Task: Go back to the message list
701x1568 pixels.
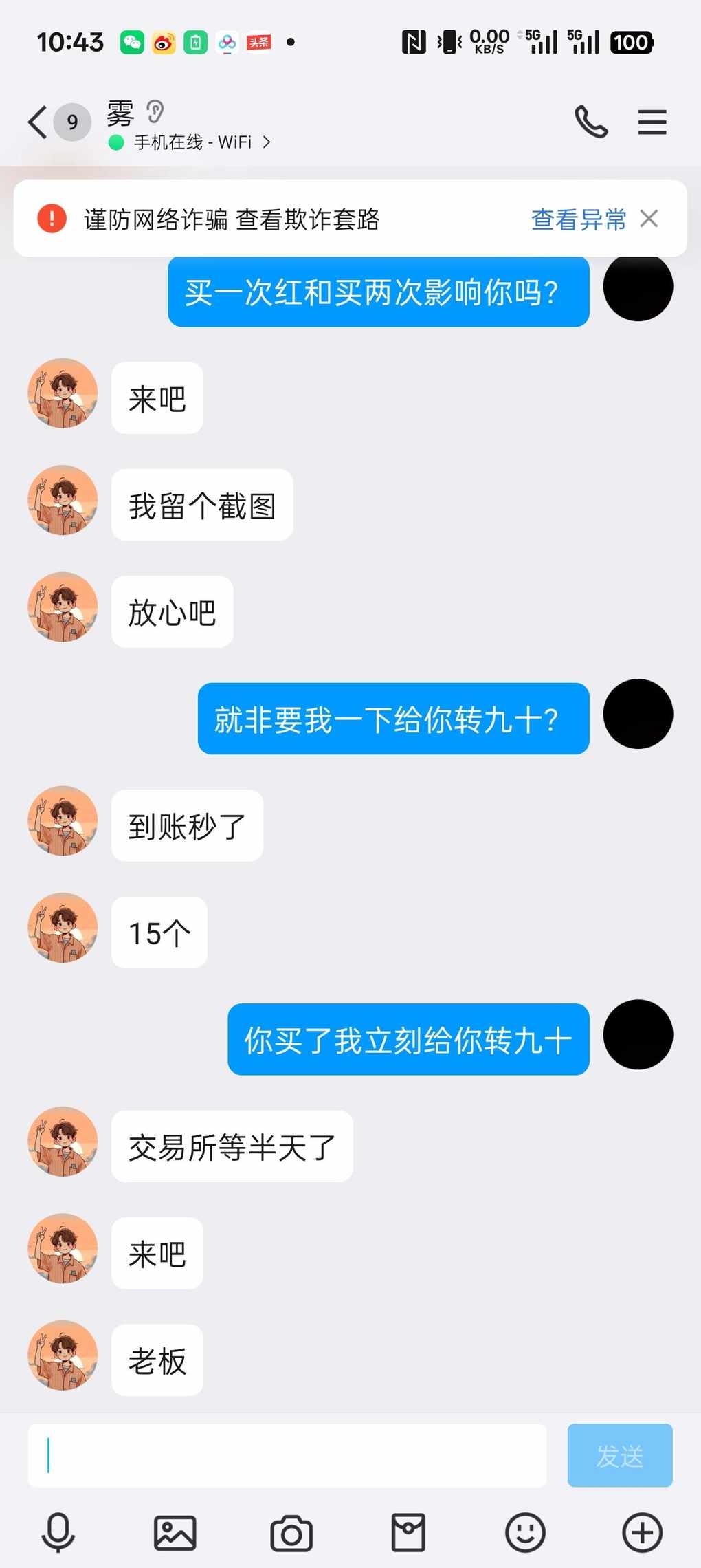Action: tap(38, 122)
